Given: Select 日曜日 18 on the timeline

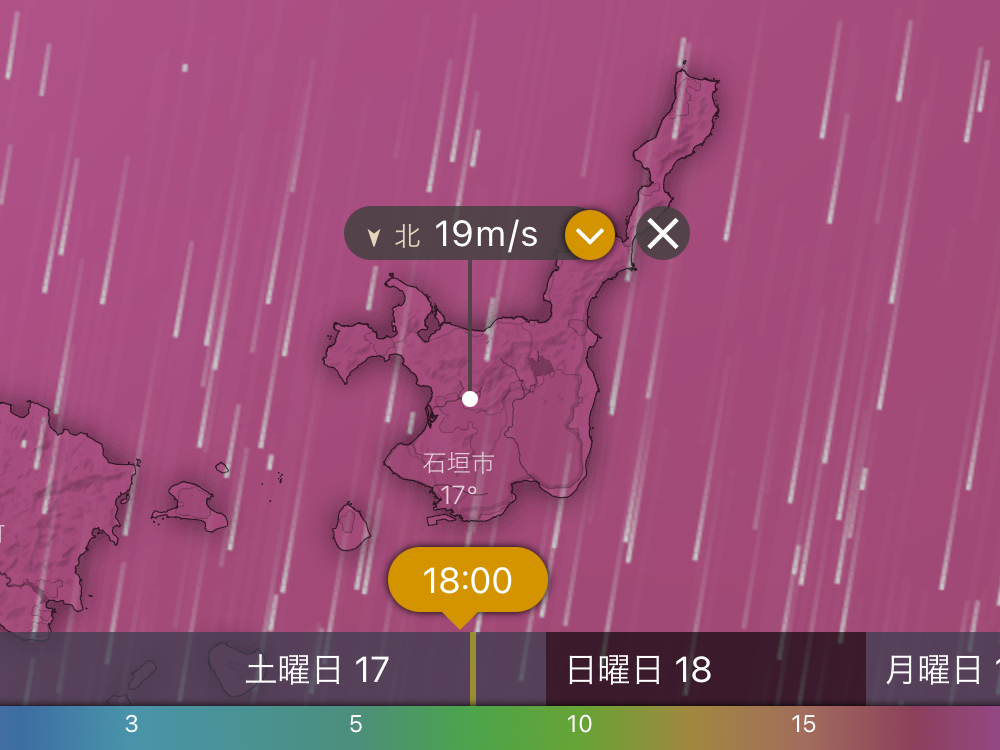Looking at the screenshot, I should pyautogui.click(x=640, y=669).
